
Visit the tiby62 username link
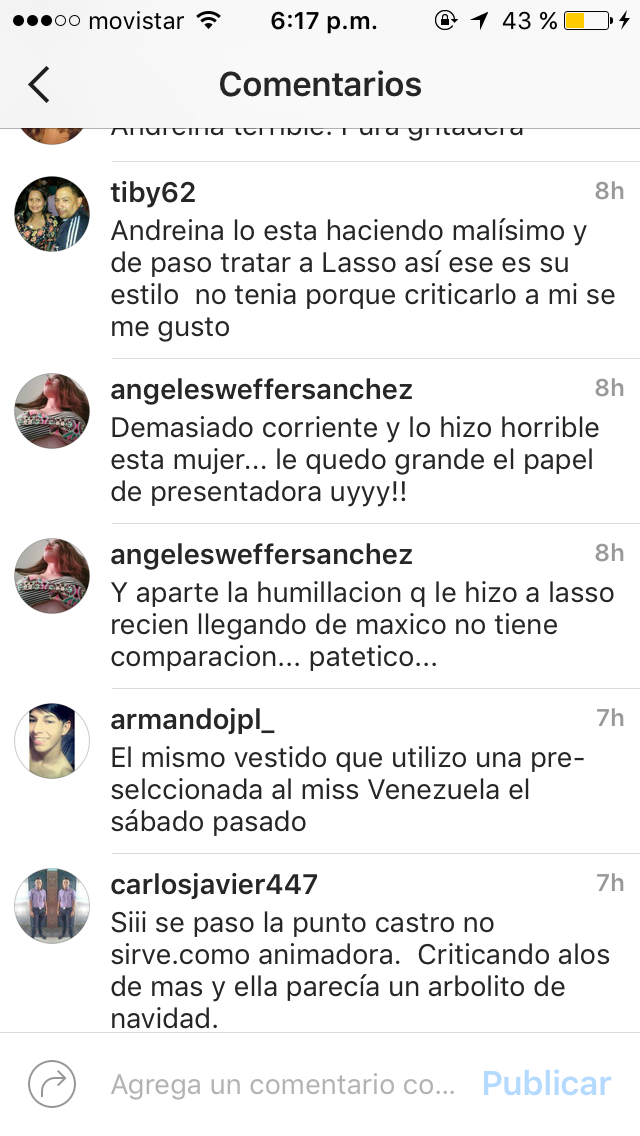click(153, 192)
